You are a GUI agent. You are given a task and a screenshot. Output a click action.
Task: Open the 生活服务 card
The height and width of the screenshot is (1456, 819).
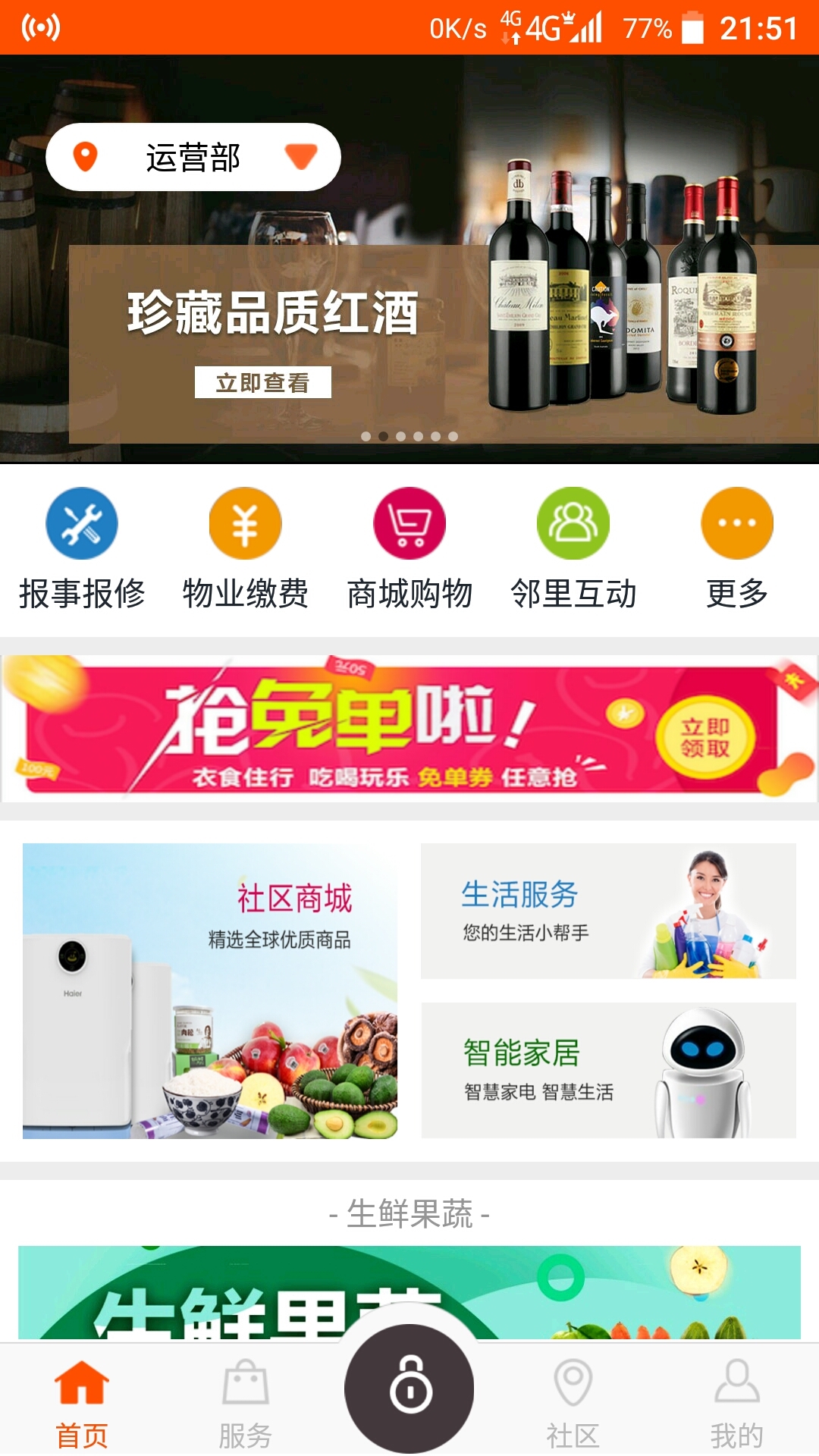click(608, 911)
